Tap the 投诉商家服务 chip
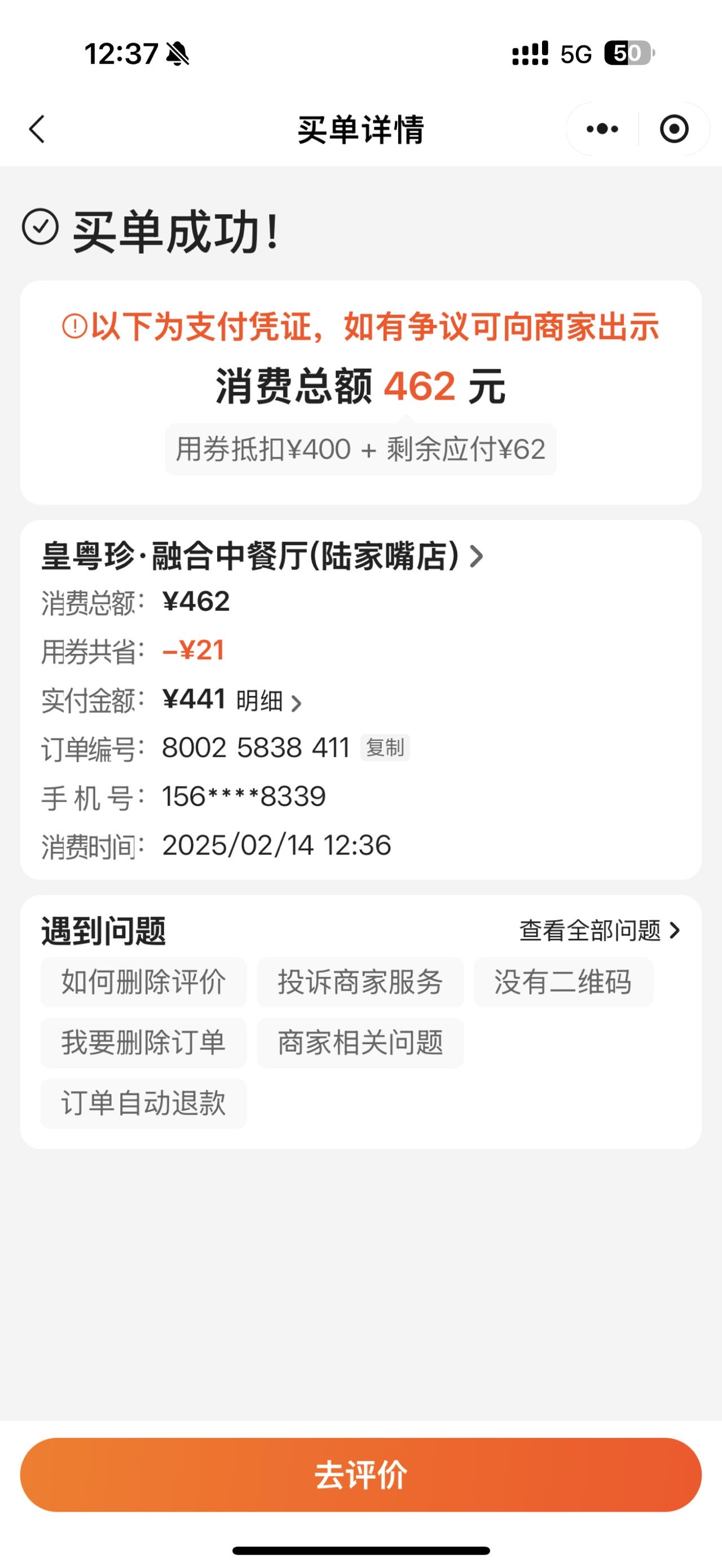The image size is (722, 1568). pos(360,982)
